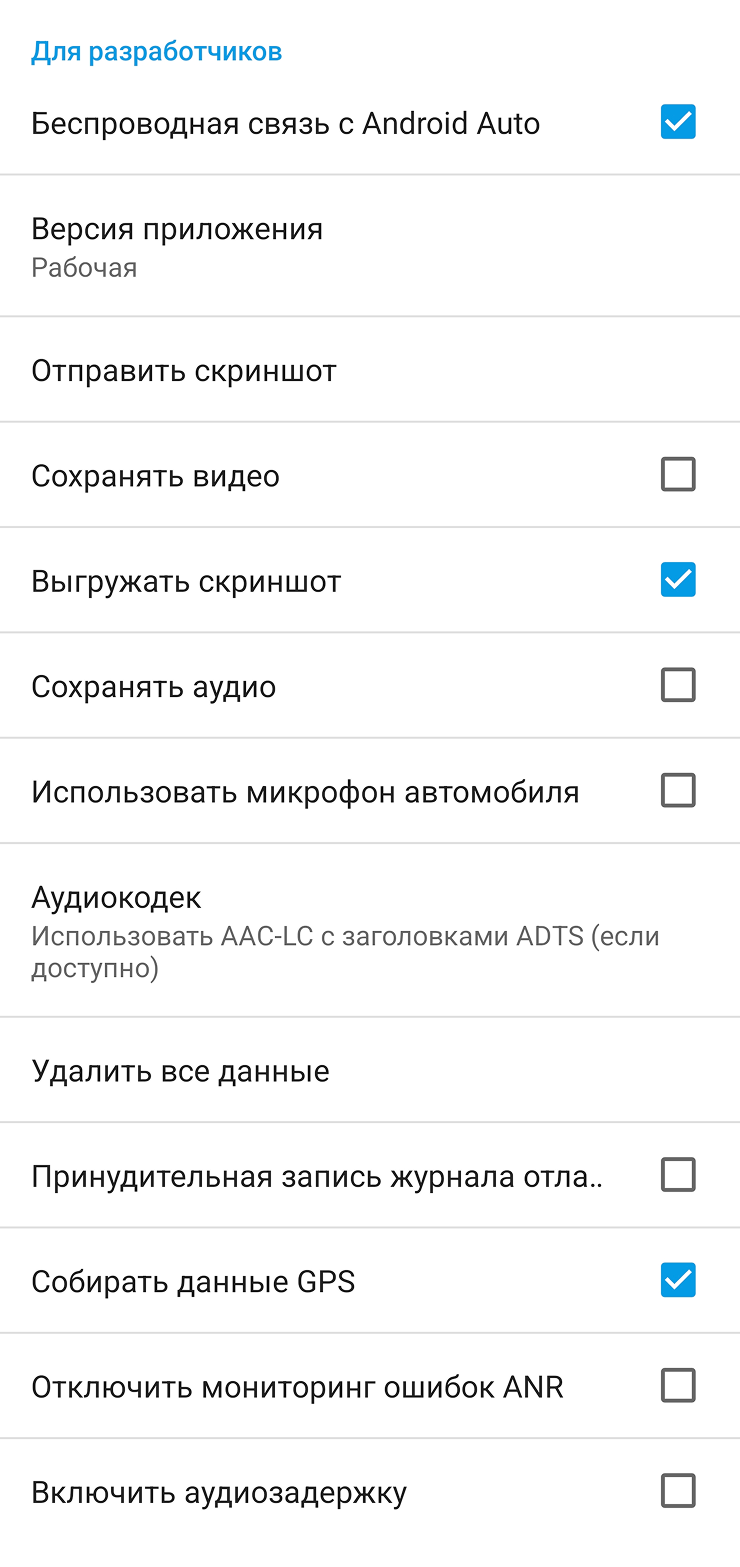The width and height of the screenshot is (740, 1567).
Task: Select Удалить все данные
Action: coord(180,1071)
